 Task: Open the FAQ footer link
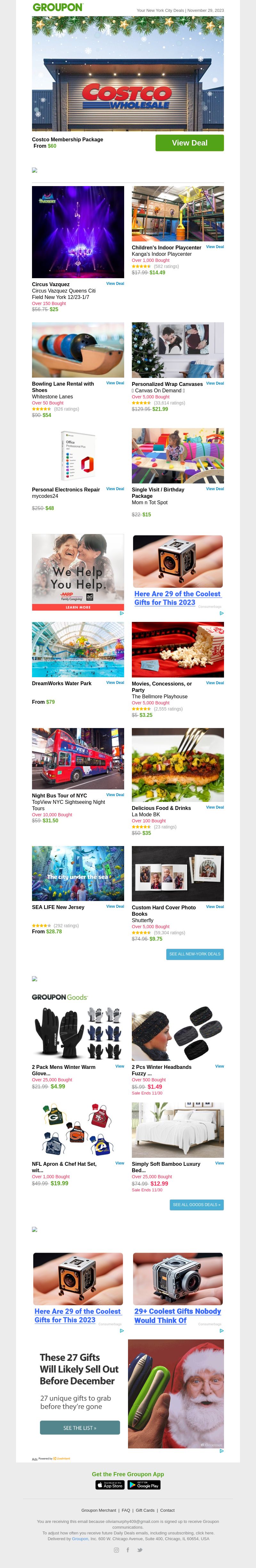click(125, 1510)
